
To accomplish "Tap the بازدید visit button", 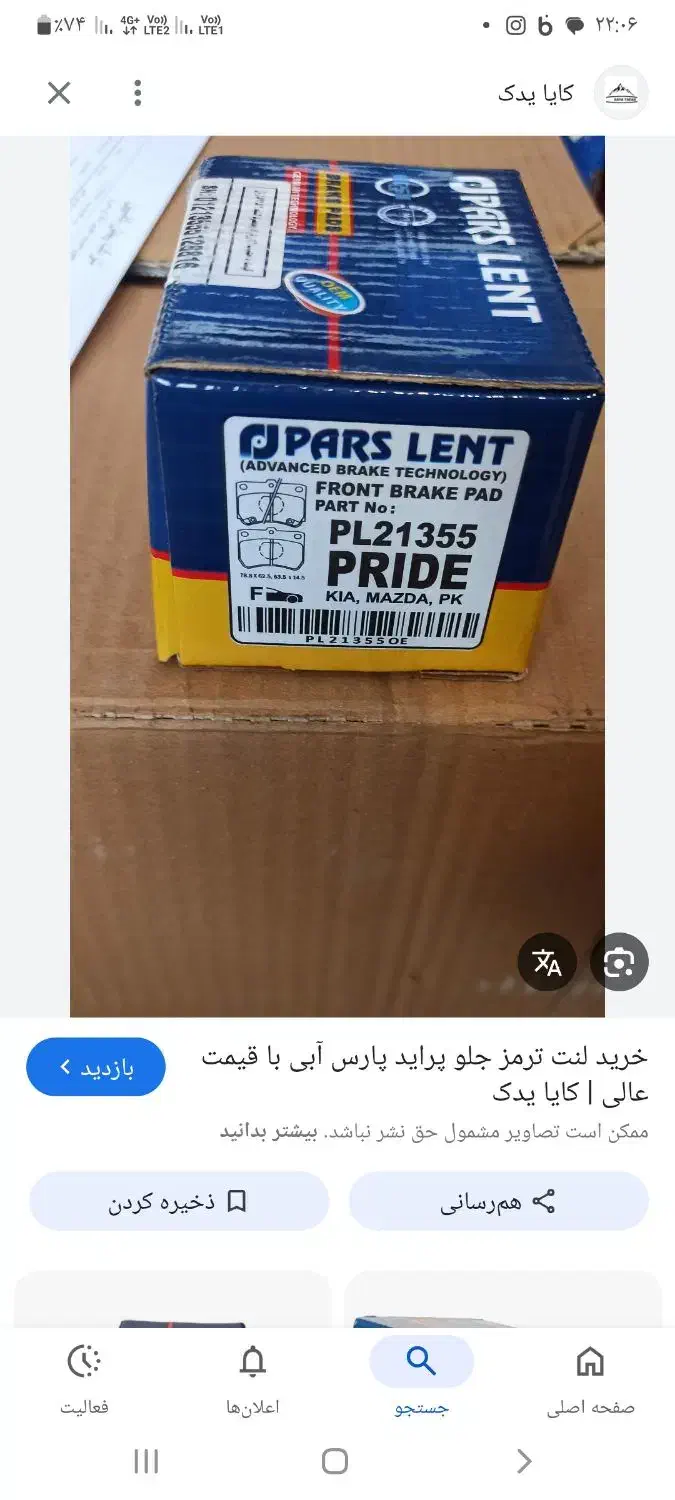I will [x=96, y=1067].
